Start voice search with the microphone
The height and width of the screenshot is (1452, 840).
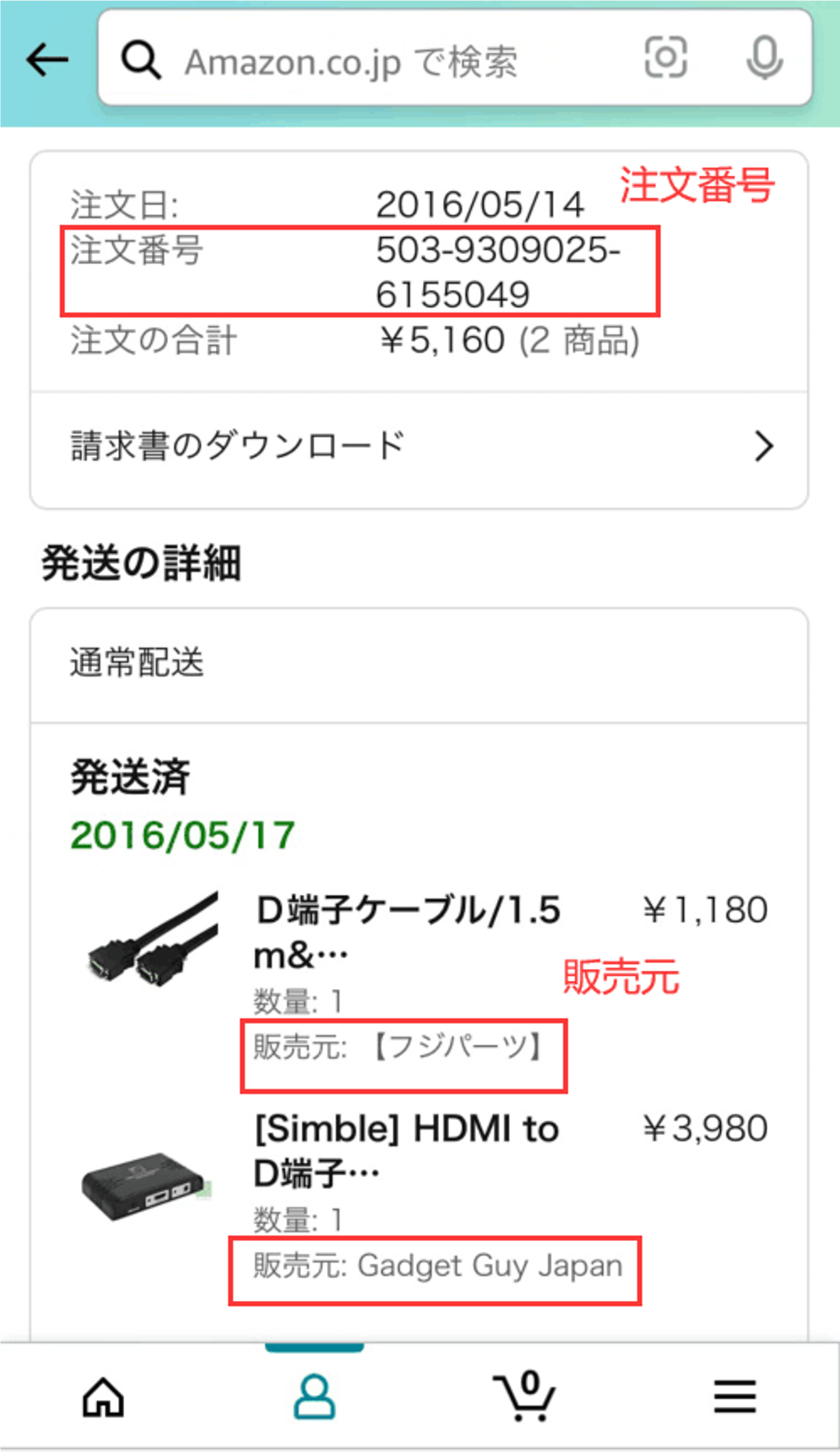tap(765, 59)
